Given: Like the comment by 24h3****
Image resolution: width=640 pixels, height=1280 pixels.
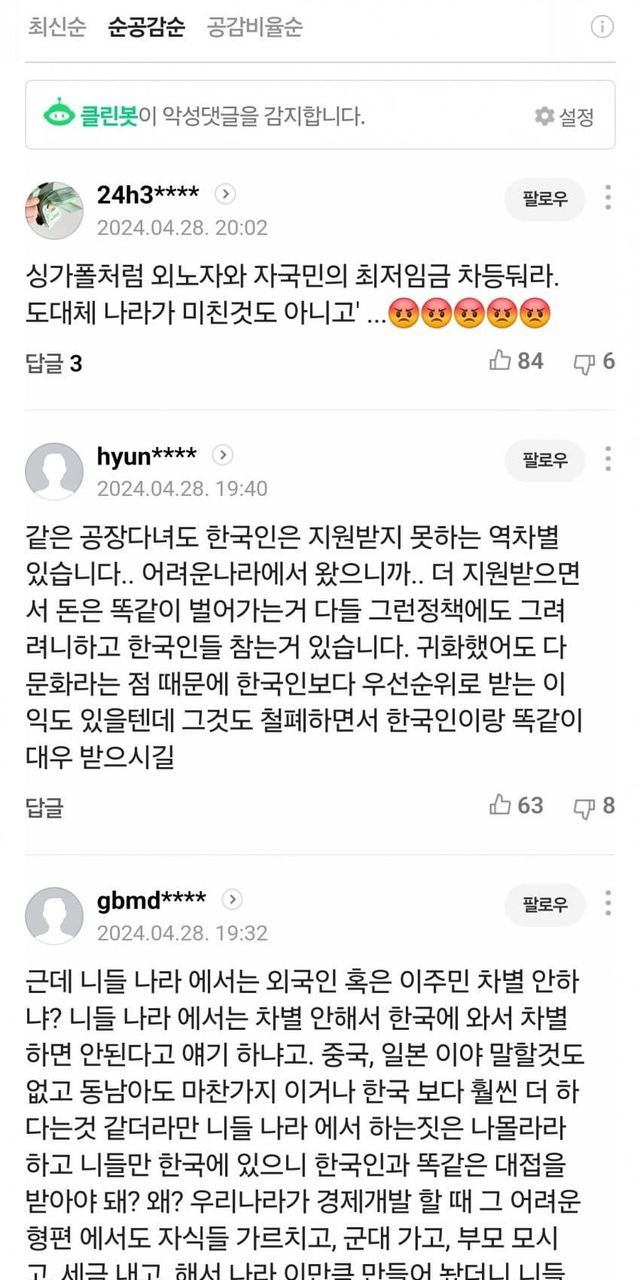Looking at the screenshot, I should (517, 362).
